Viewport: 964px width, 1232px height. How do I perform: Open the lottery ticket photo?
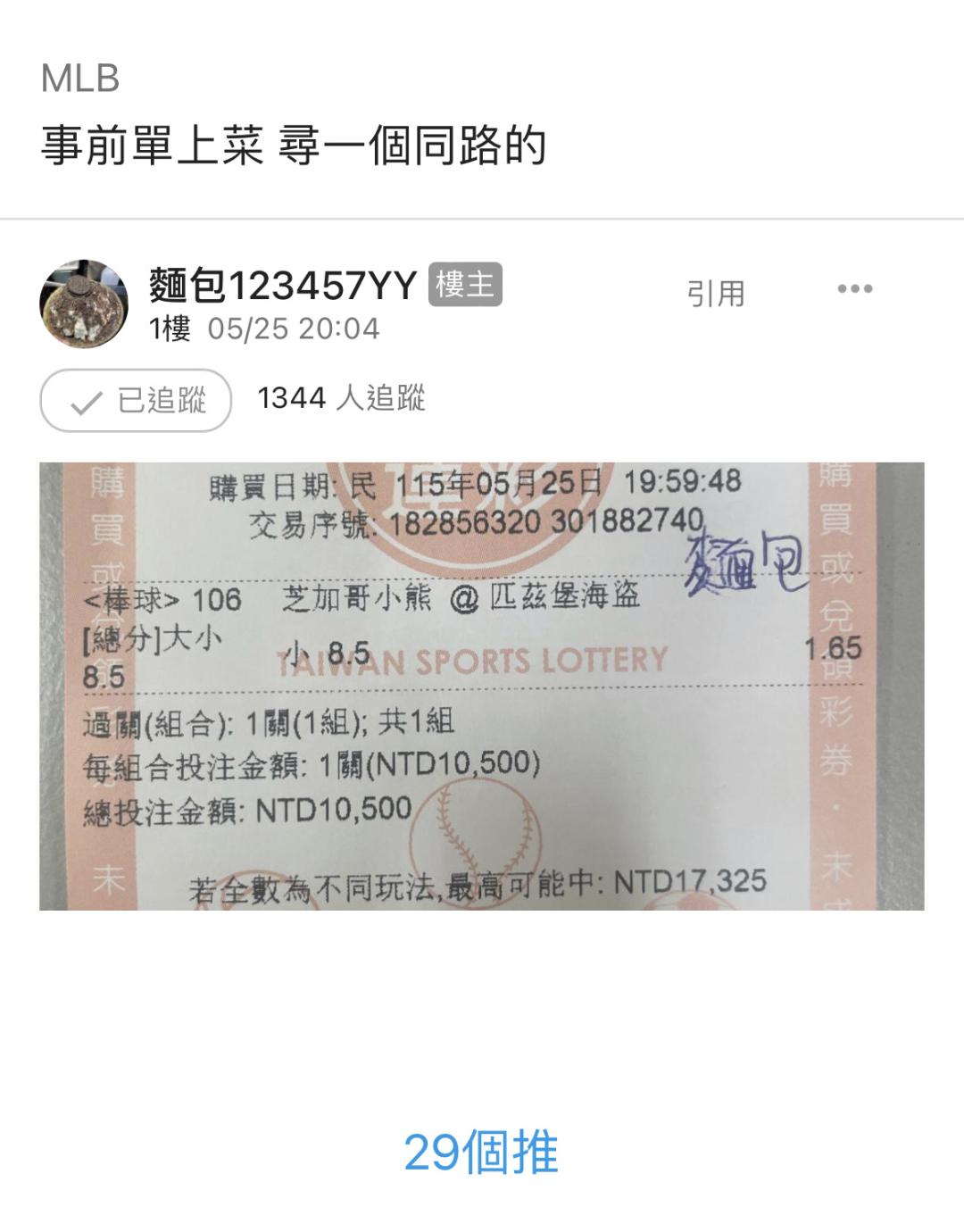482,687
